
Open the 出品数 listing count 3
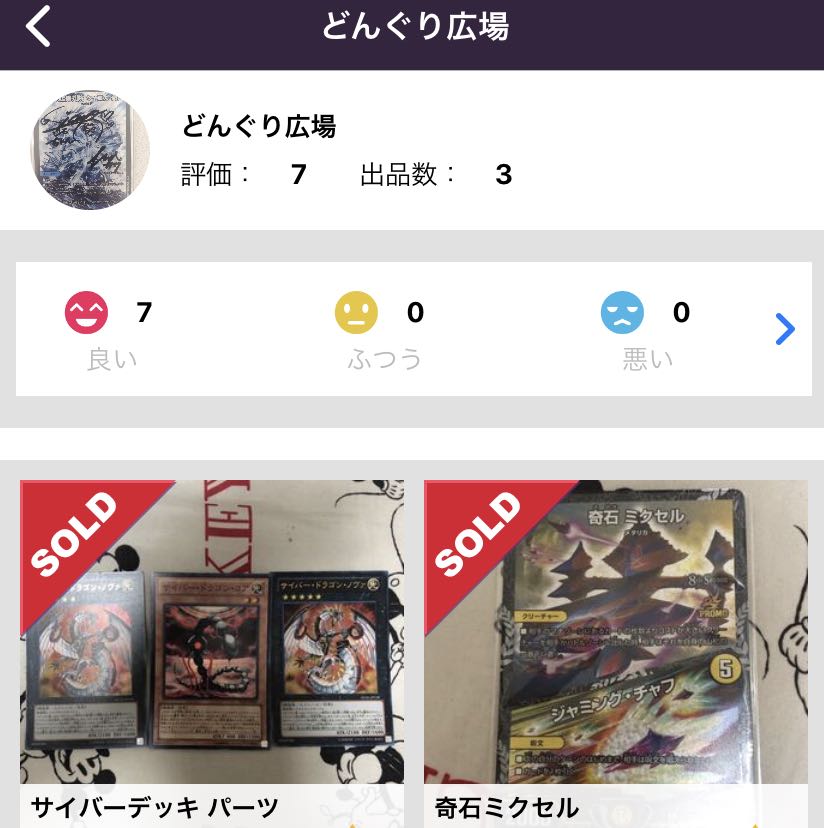503,174
